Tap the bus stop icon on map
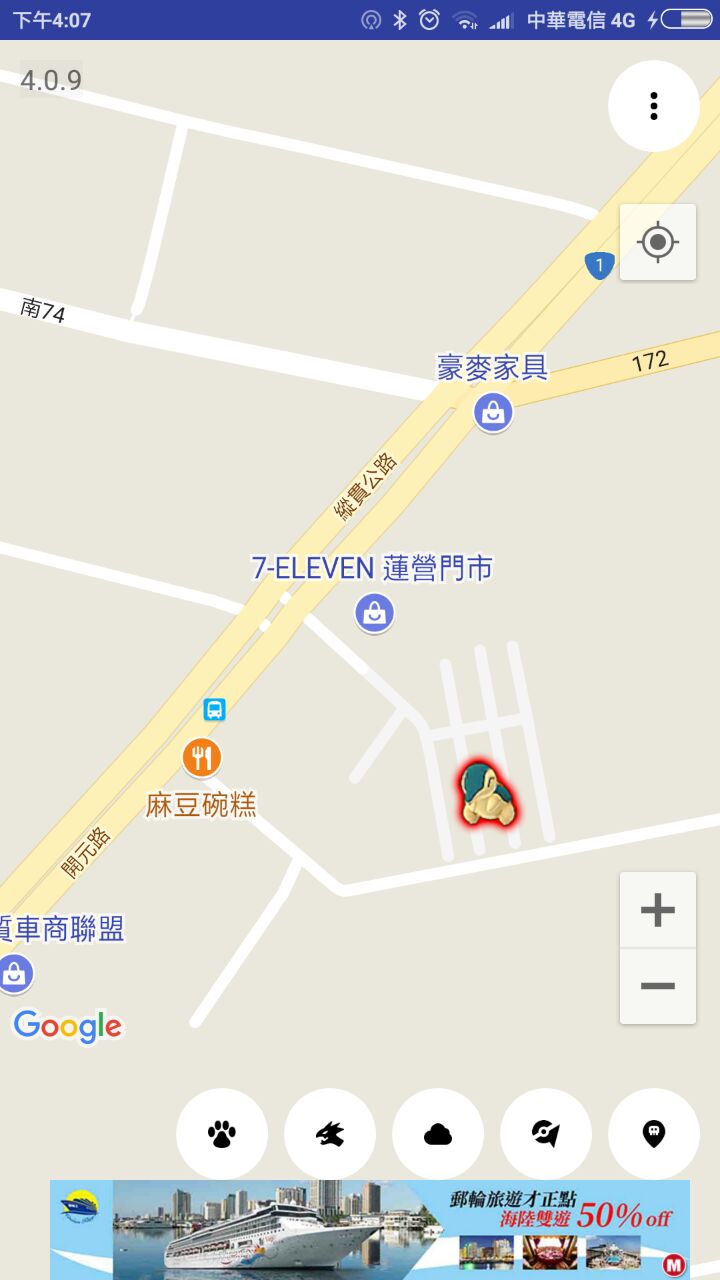The height and width of the screenshot is (1280, 720). [214, 710]
